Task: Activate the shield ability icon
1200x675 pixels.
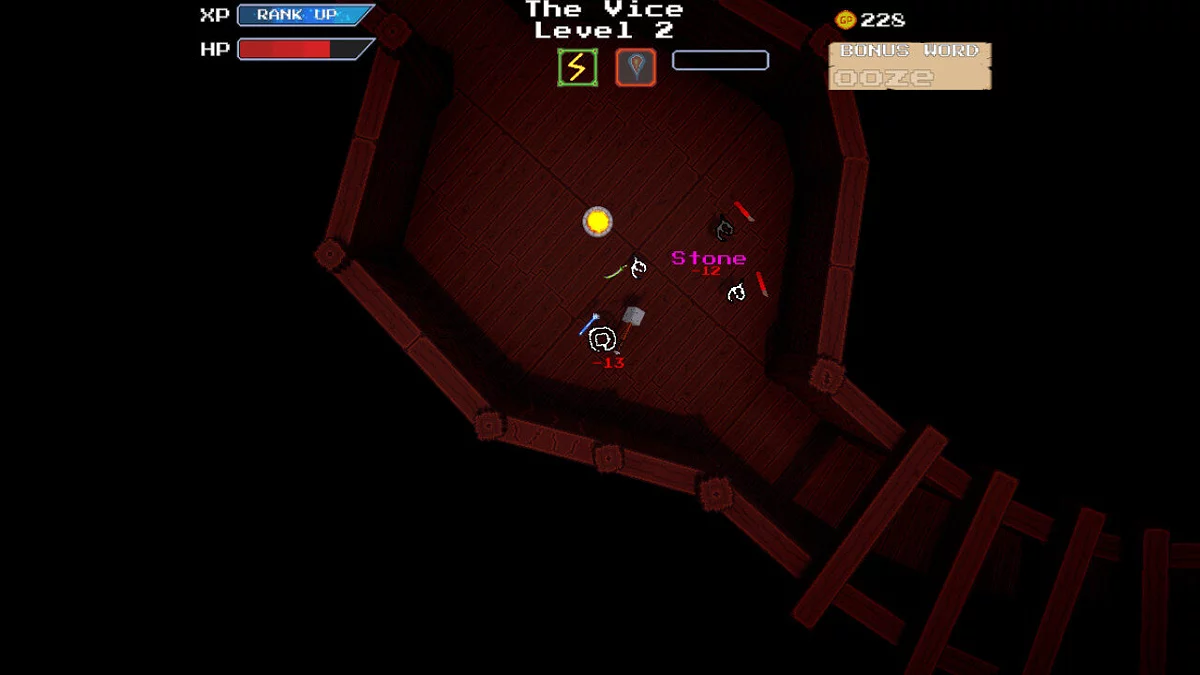Action: coord(635,67)
